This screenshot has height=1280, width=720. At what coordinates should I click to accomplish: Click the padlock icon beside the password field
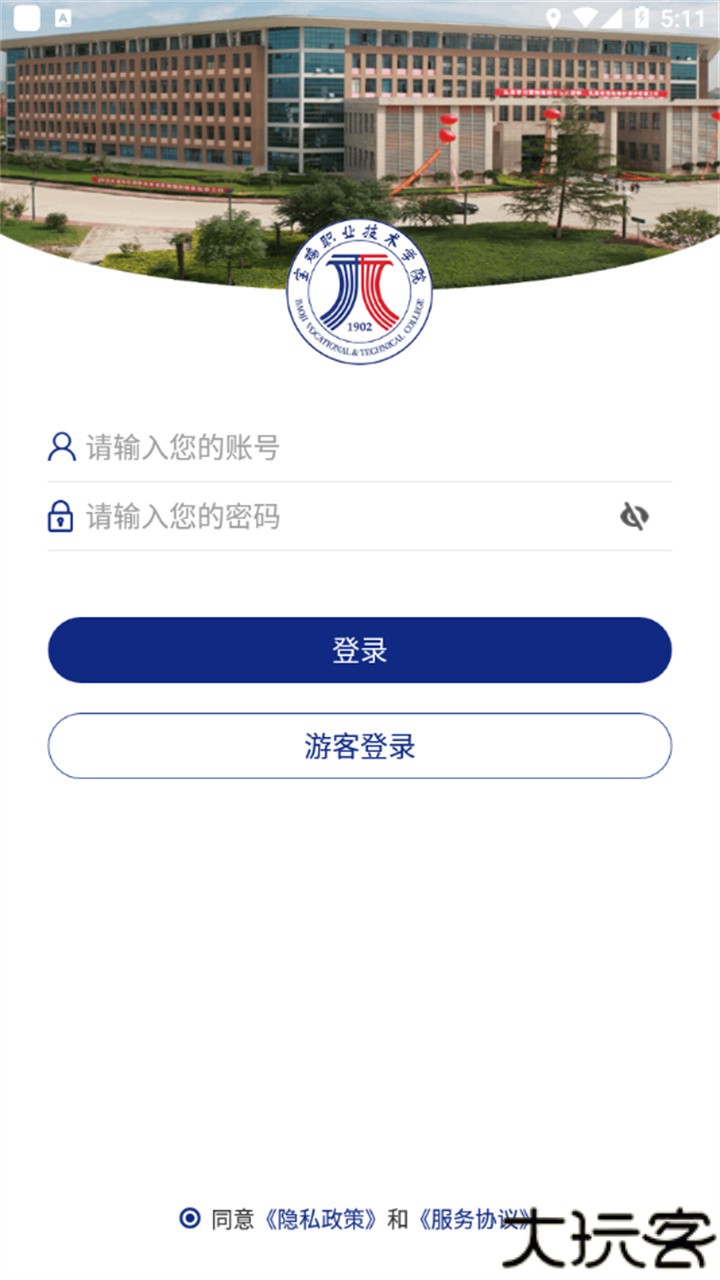[60, 516]
